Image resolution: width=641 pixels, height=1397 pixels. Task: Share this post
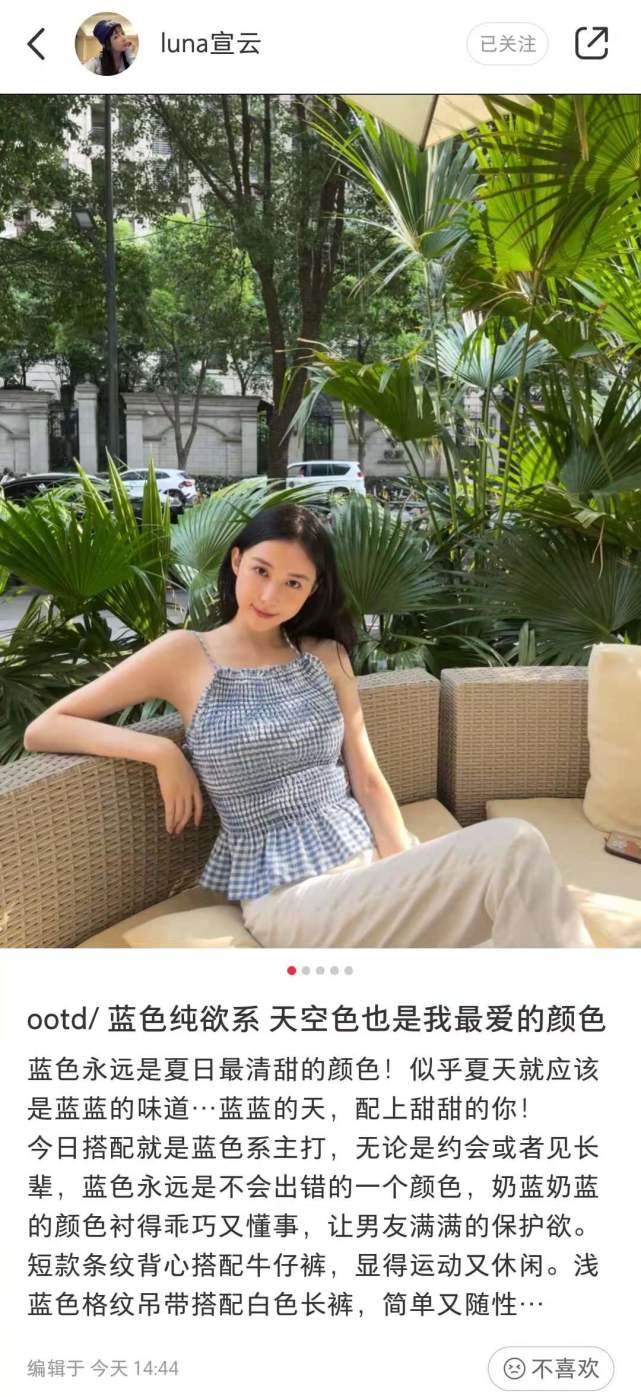tap(591, 43)
